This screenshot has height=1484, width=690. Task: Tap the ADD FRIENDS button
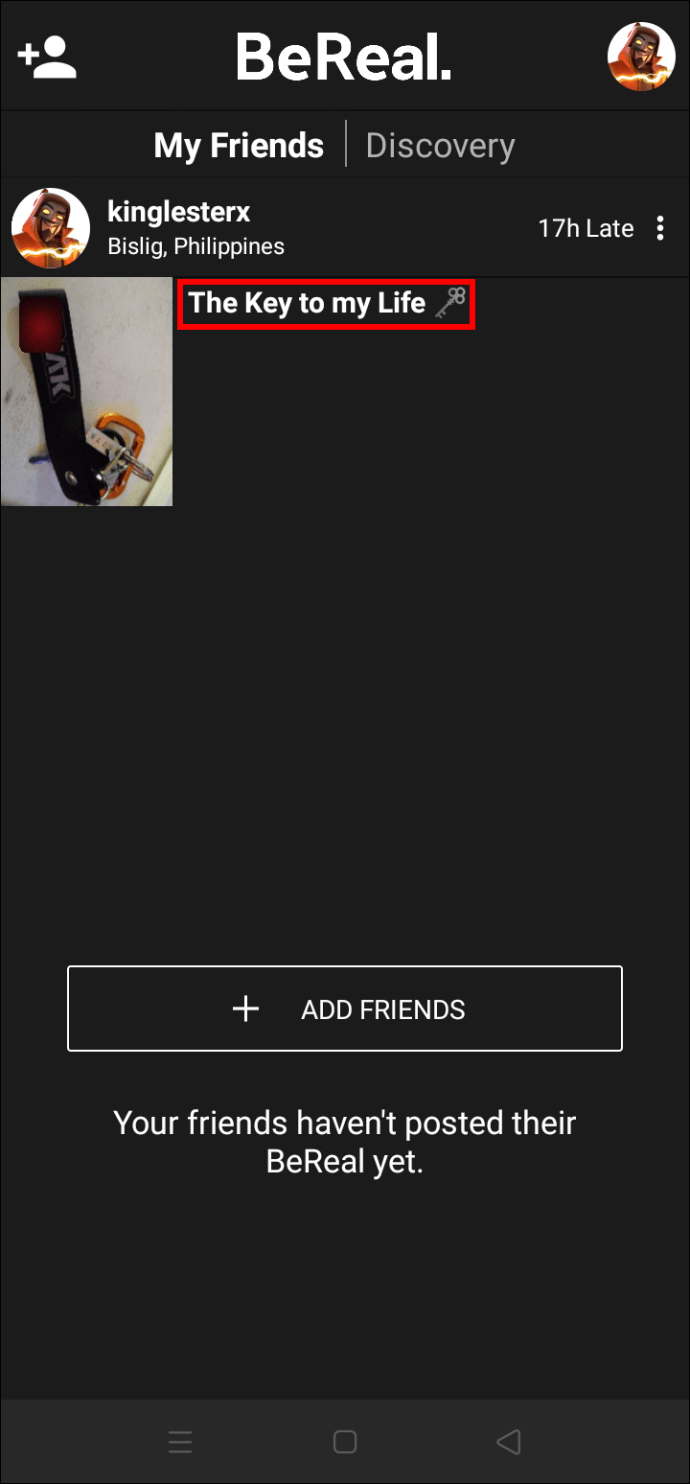pyautogui.click(x=345, y=1008)
